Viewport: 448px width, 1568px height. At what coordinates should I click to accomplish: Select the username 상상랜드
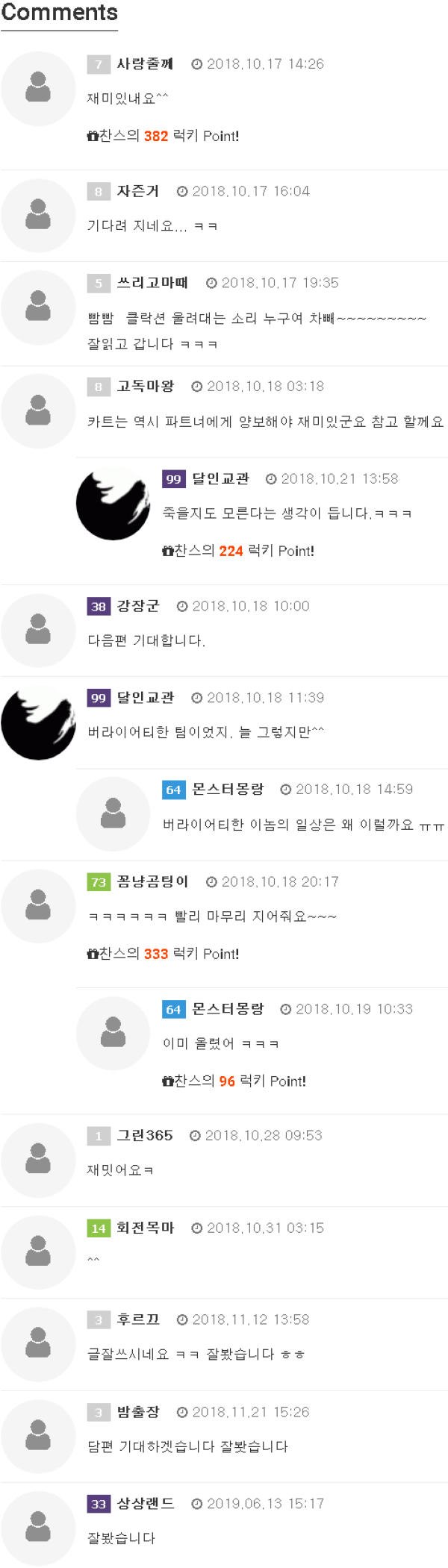tap(145, 1504)
